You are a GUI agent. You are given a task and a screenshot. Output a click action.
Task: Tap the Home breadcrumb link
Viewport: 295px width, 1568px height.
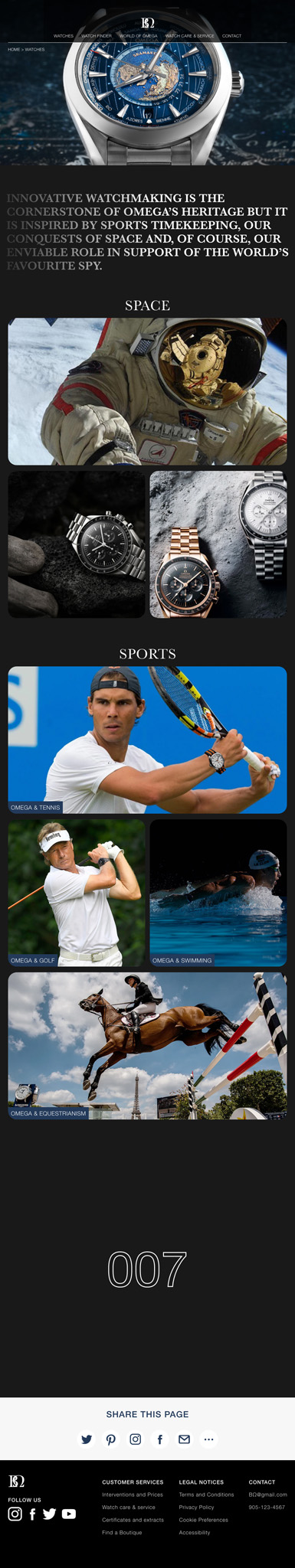(14, 49)
